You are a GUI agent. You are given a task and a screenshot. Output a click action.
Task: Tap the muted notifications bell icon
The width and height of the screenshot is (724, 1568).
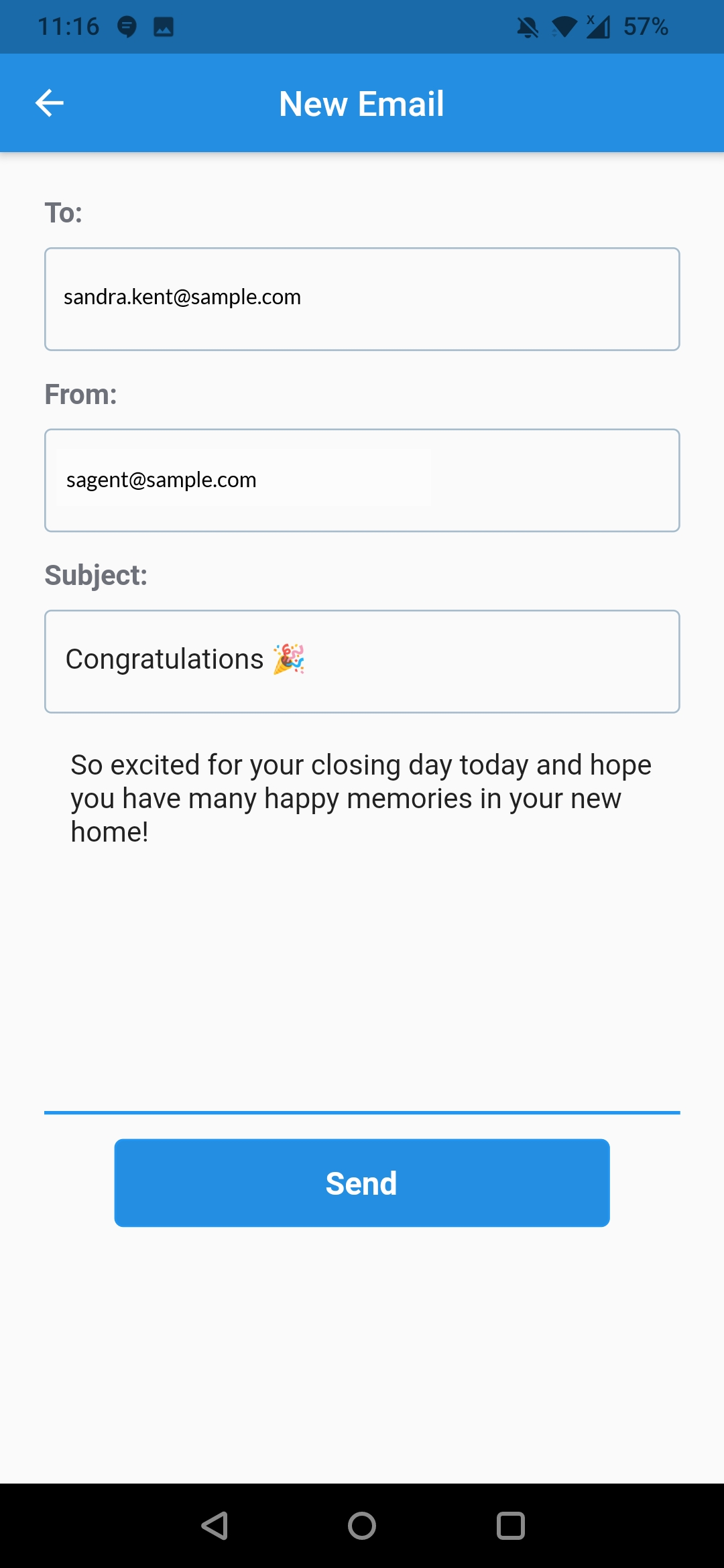coord(528,26)
